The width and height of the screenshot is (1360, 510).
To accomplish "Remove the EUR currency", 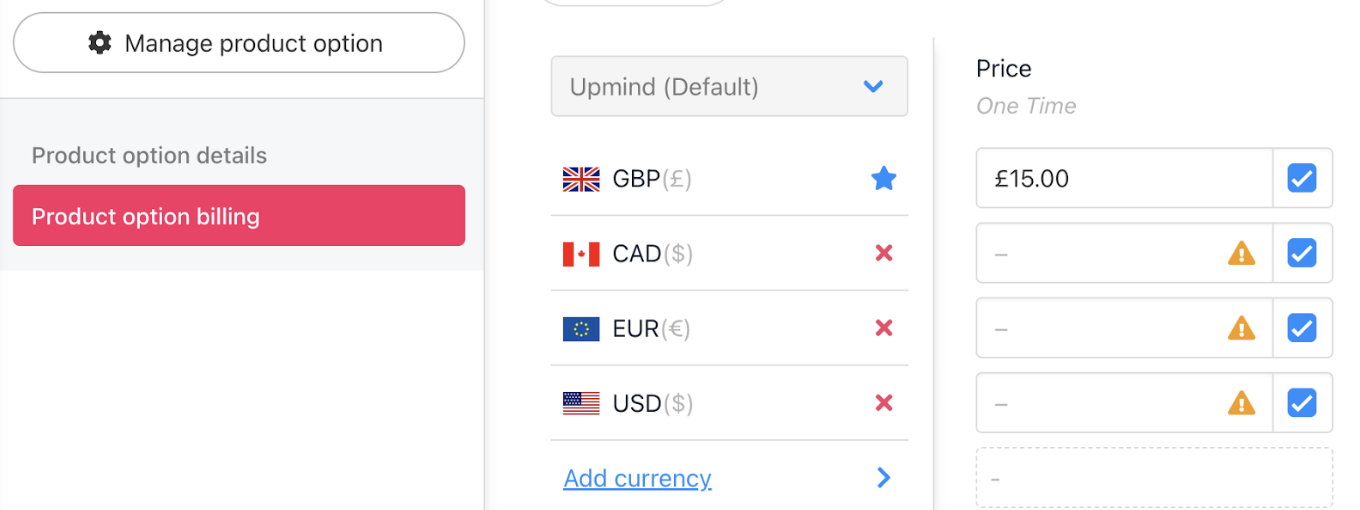I will (884, 328).
